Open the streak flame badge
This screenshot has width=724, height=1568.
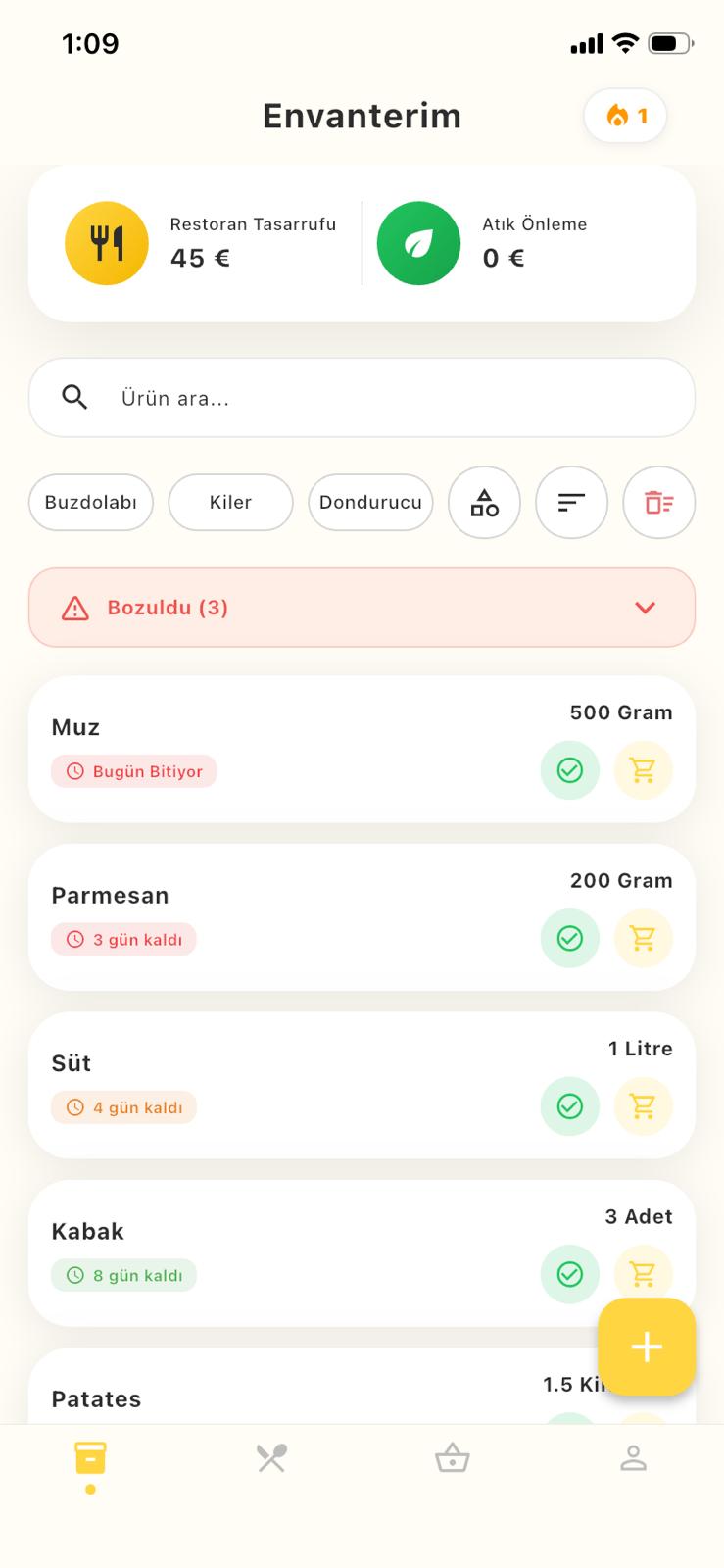pyautogui.click(x=625, y=116)
